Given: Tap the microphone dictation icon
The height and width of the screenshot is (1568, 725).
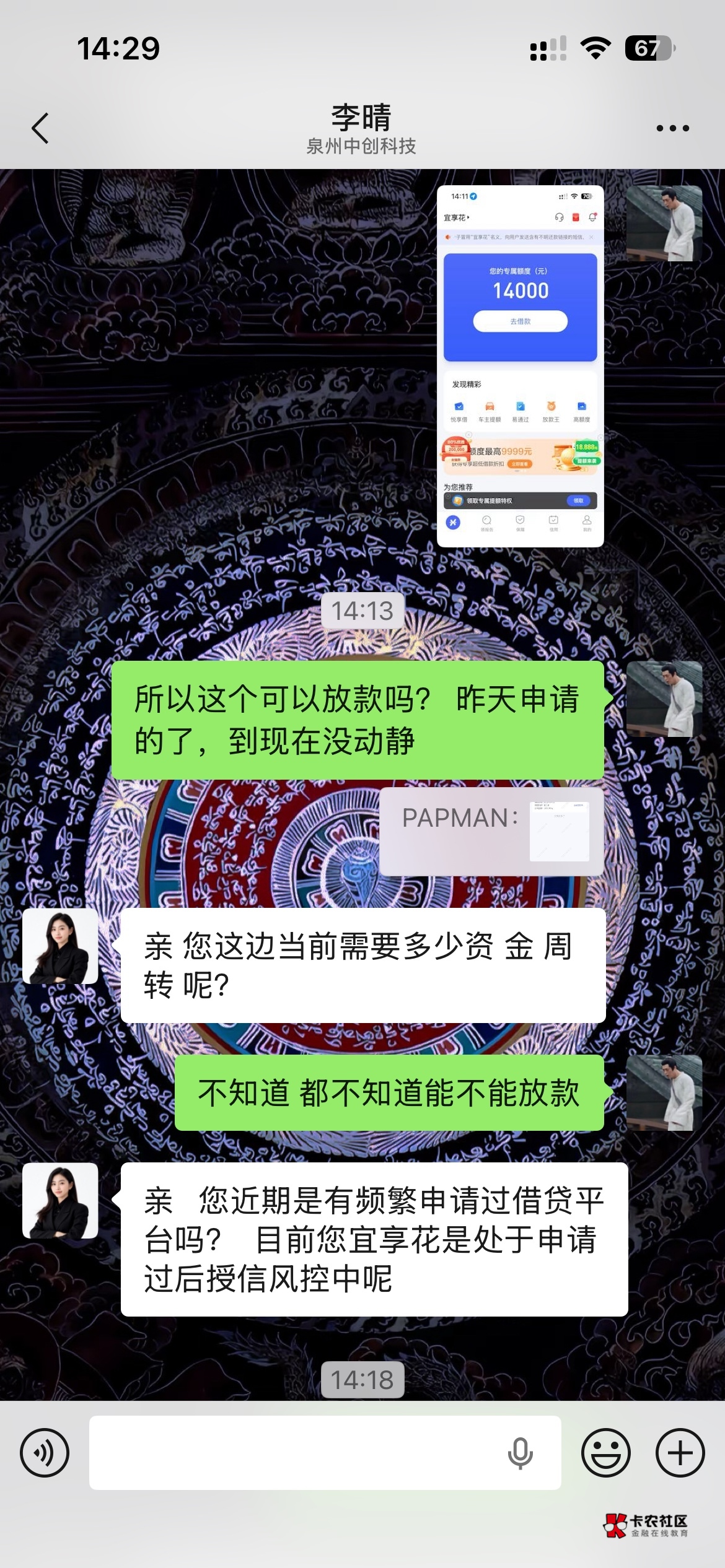Looking at the screenshot, I should [520, 1453].
